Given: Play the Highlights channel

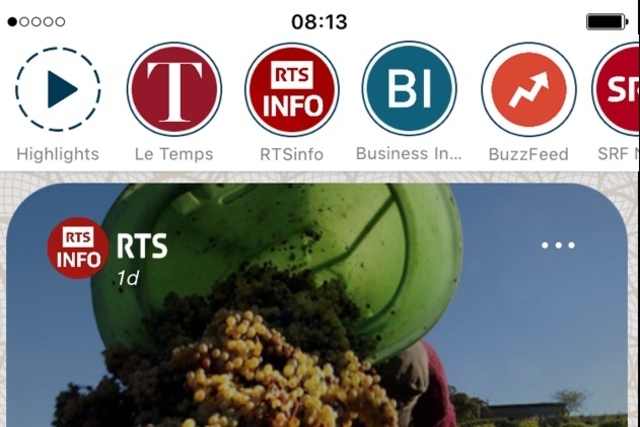Looking at the screenshot, I should click(58, 90).
